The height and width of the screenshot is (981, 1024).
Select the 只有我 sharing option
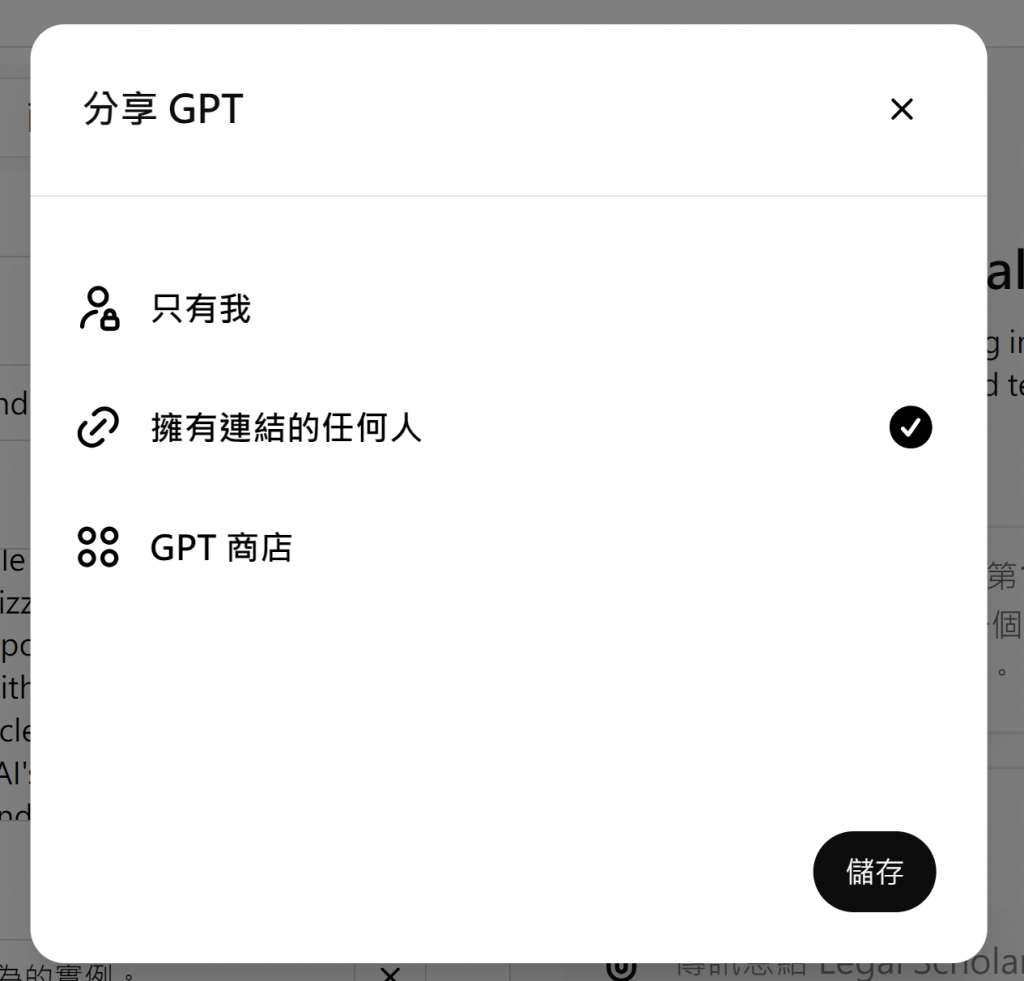(201, 309)
